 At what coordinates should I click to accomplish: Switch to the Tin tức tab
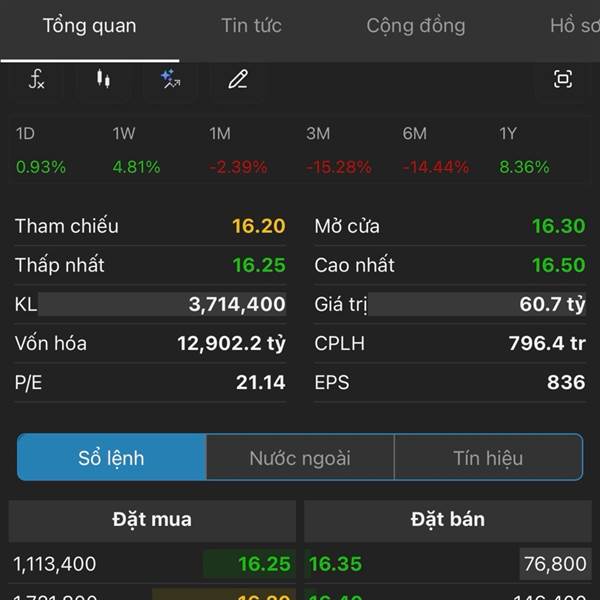(x=251, y=26)
